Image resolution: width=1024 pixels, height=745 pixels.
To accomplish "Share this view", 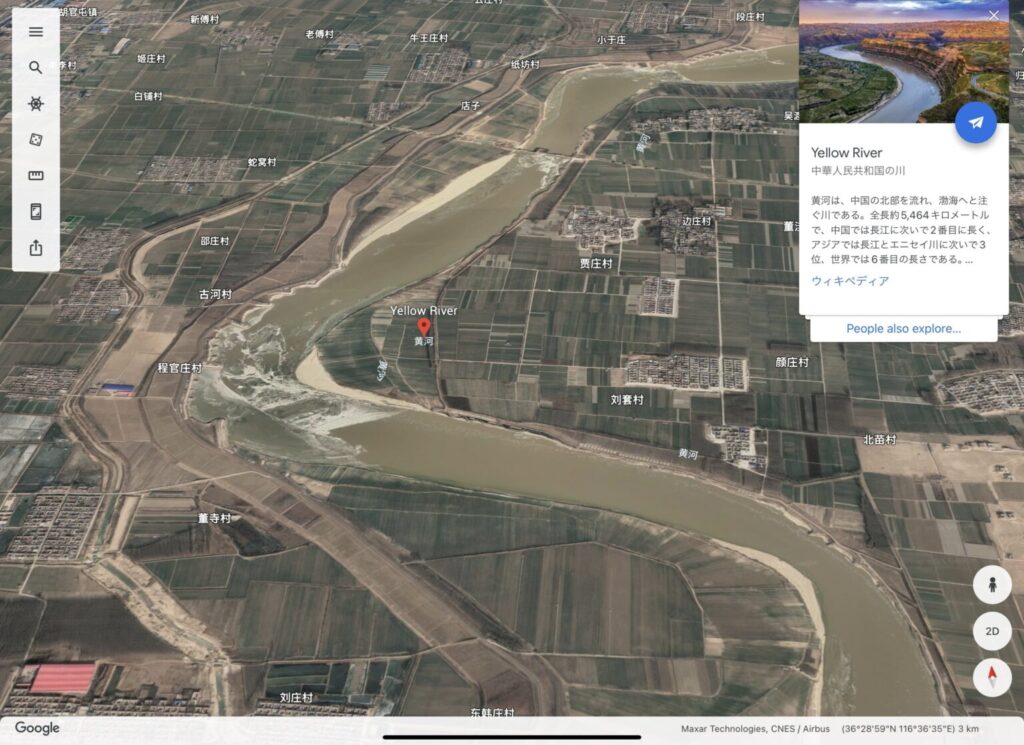I will click(x=36, y=248).
